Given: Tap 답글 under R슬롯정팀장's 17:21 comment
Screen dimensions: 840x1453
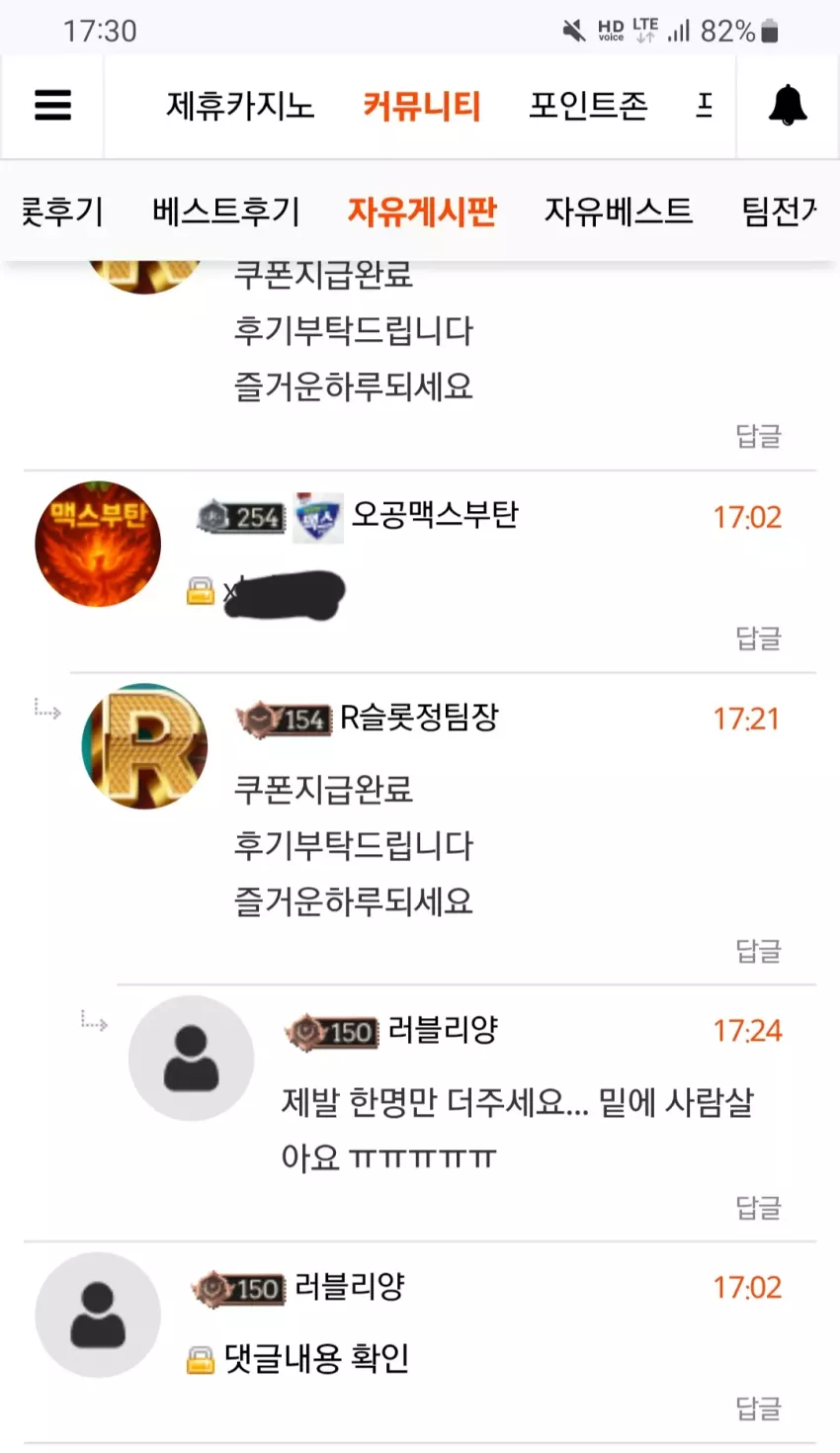Looking at the screenshot, I should click(x=758, y=951).
